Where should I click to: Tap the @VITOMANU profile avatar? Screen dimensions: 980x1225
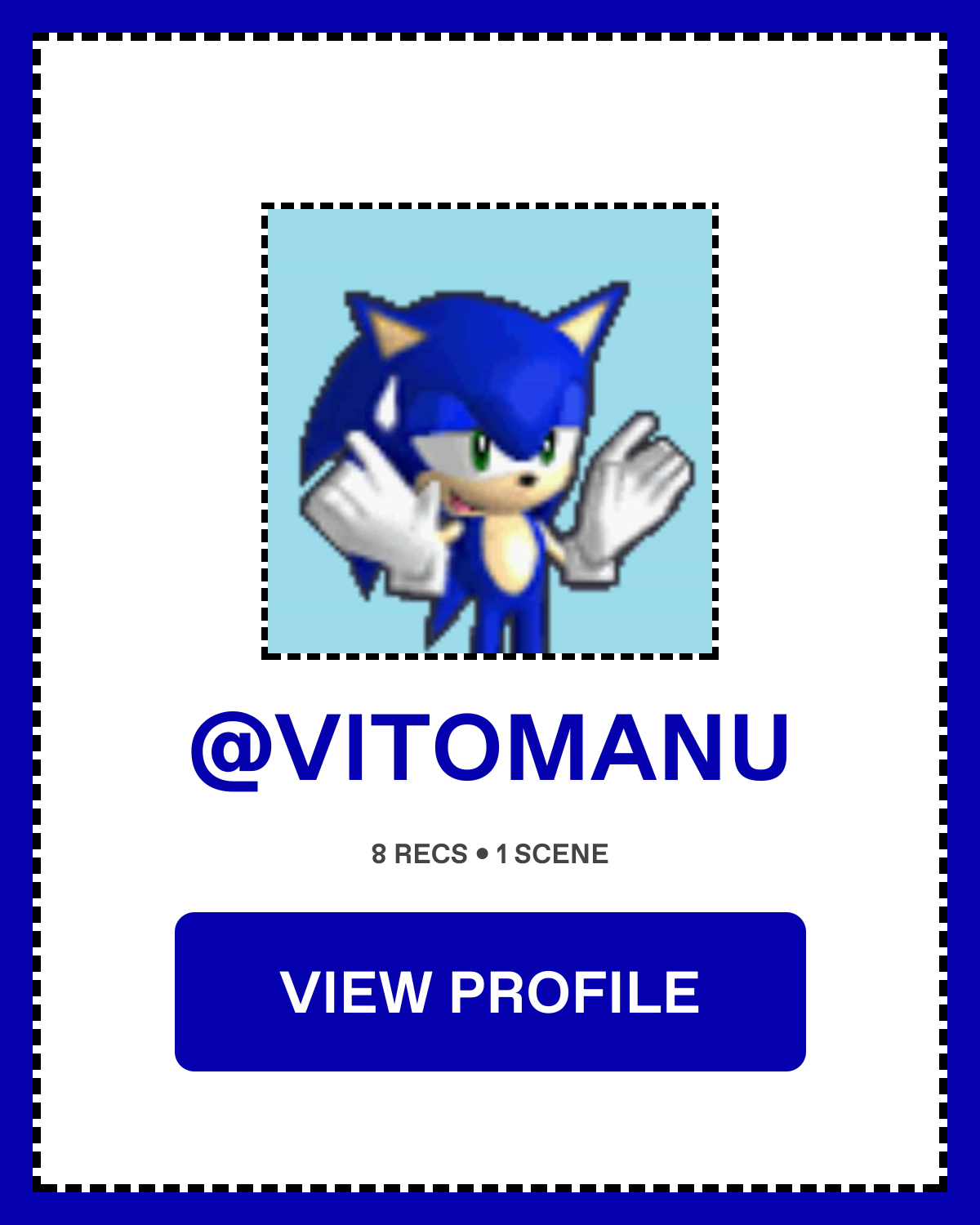[x=490, y=430]
